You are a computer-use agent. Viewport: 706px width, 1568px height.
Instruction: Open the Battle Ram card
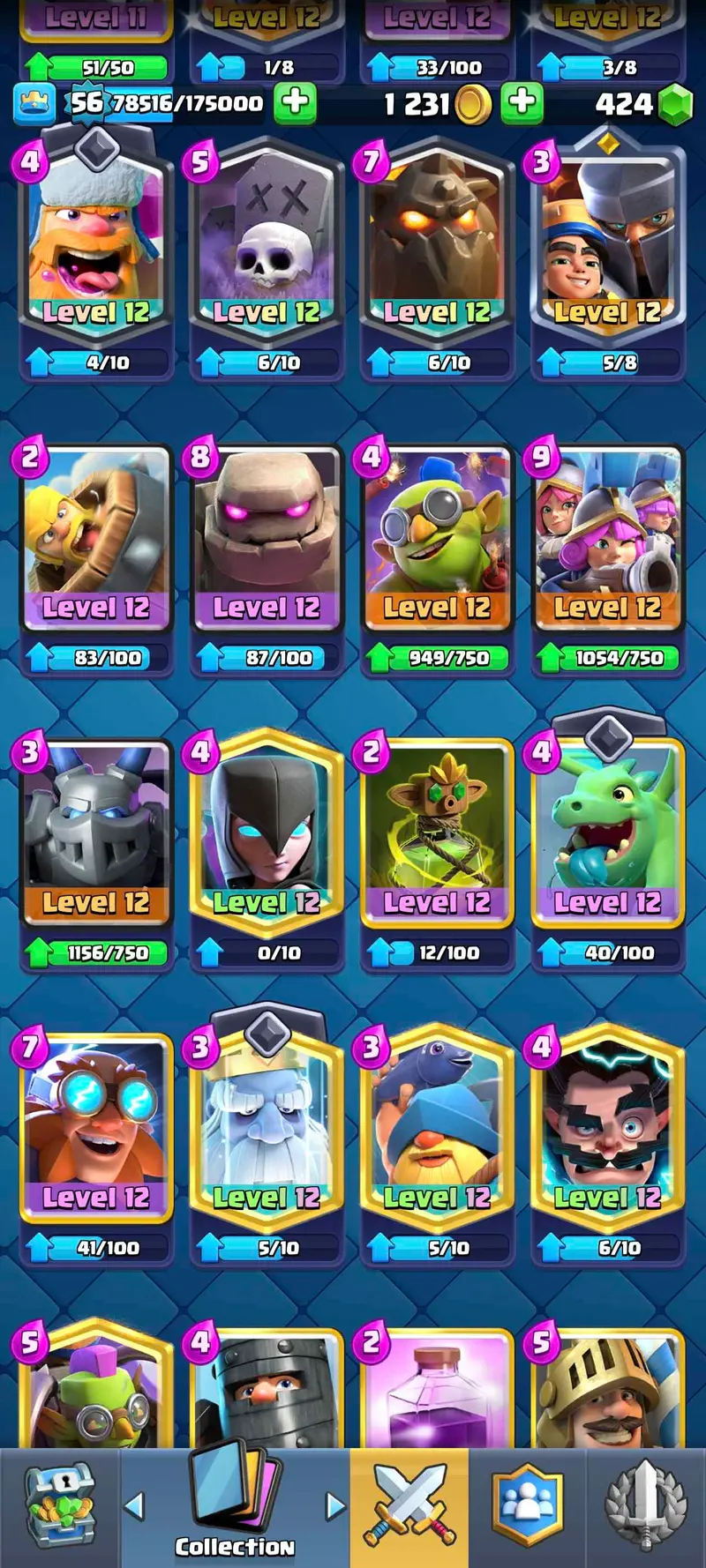coord(96,538)
